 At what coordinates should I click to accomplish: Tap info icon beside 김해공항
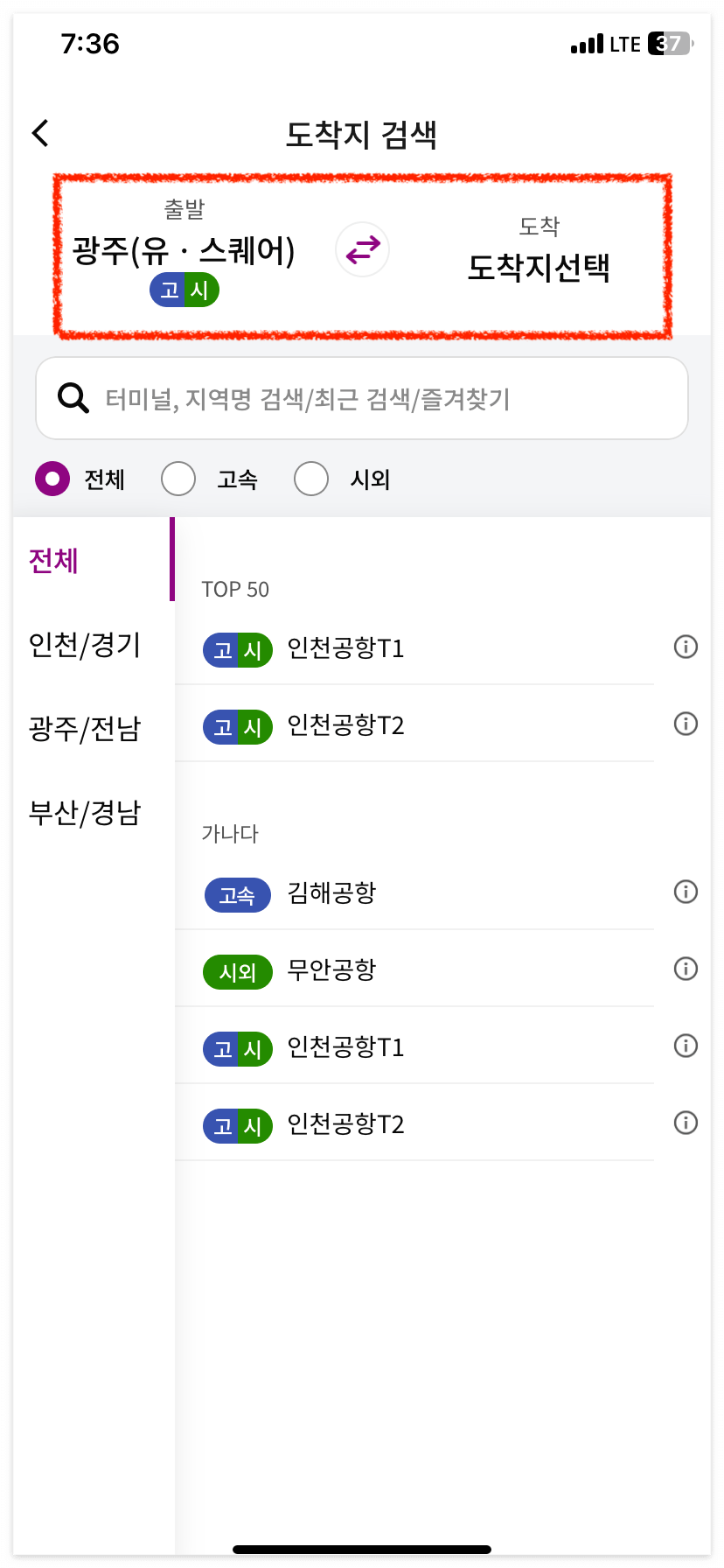pyautogui.click(x=686, y=892)
